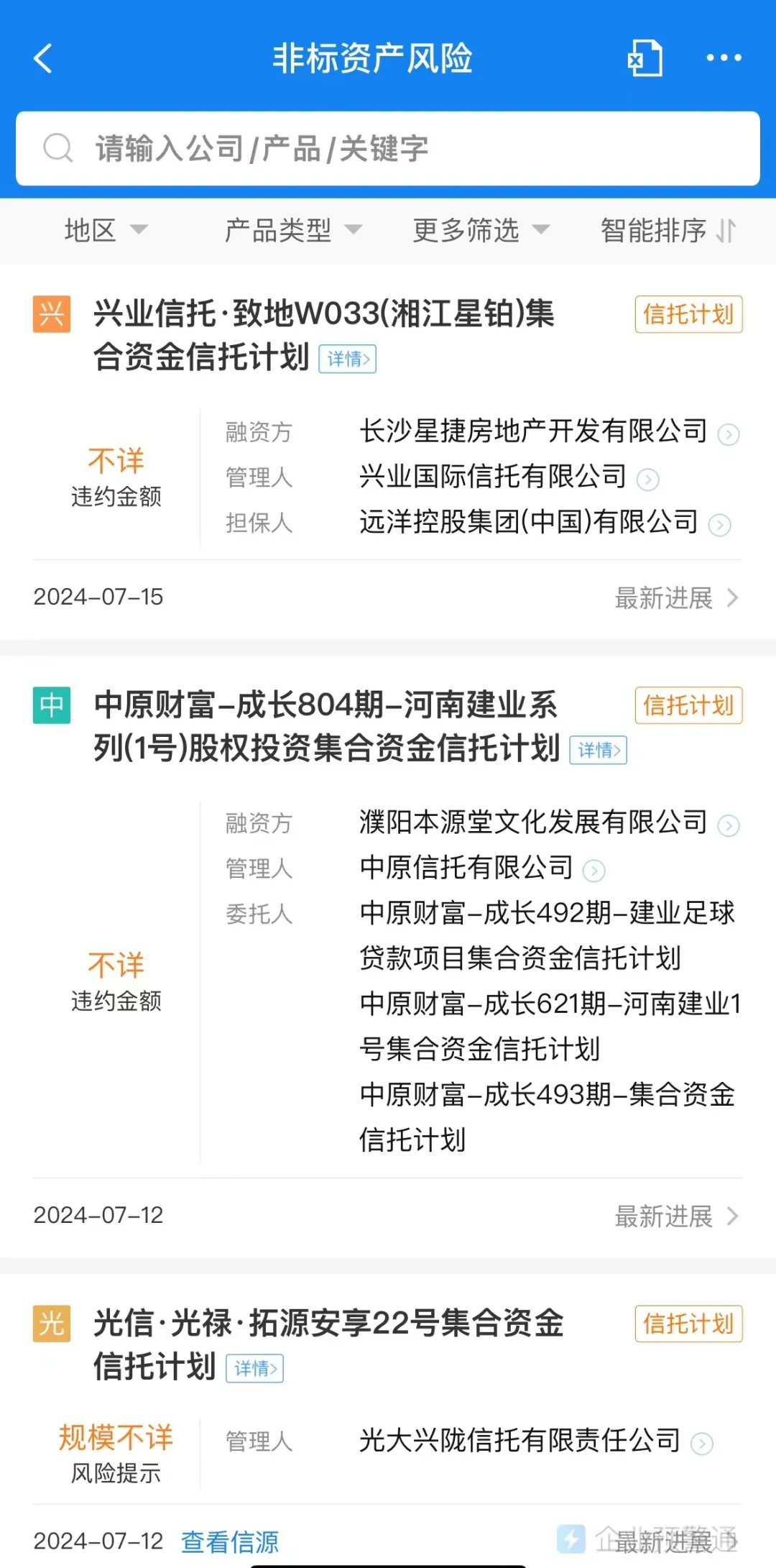The image size is (776, 1568).
Task: View 中原信托有限公司 manager page
Action: 482,868
